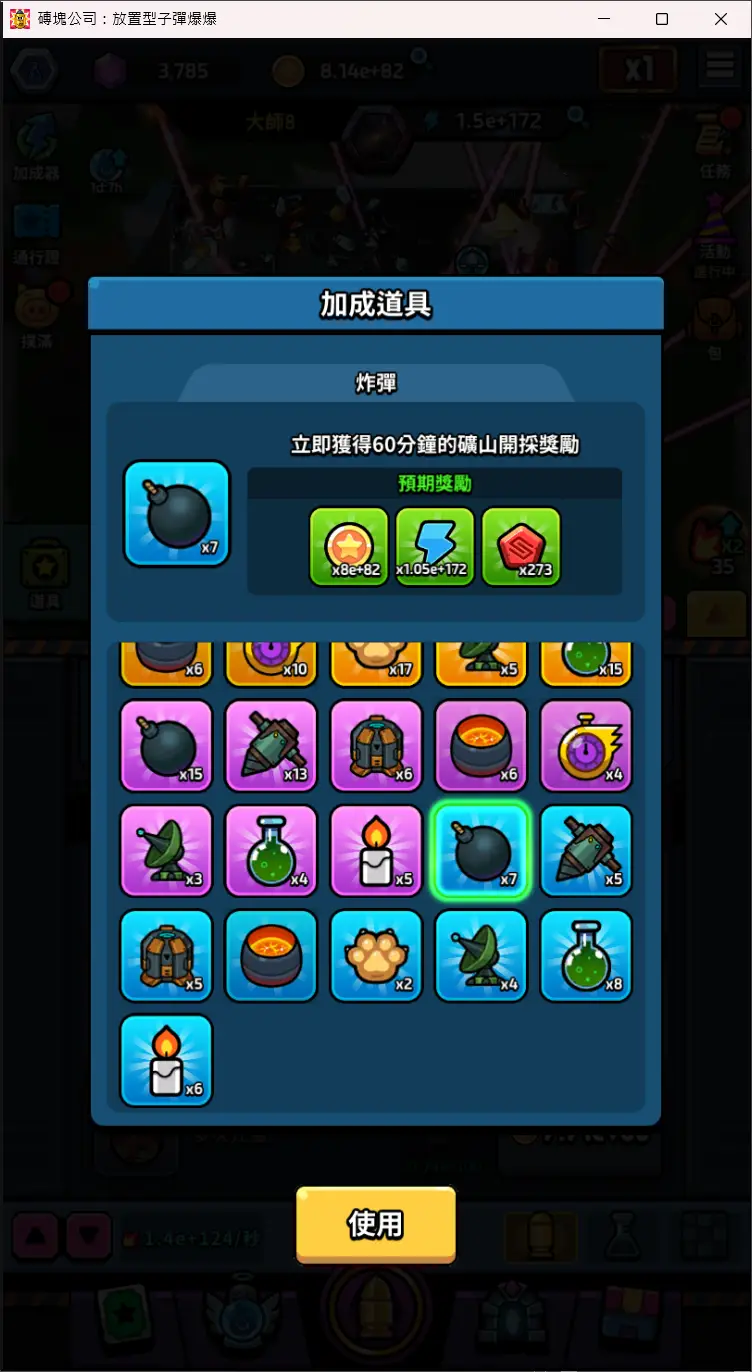Pick the purple potion flask x4
Viewport: 752px width, 1372px height.
[x=271, y=851]
